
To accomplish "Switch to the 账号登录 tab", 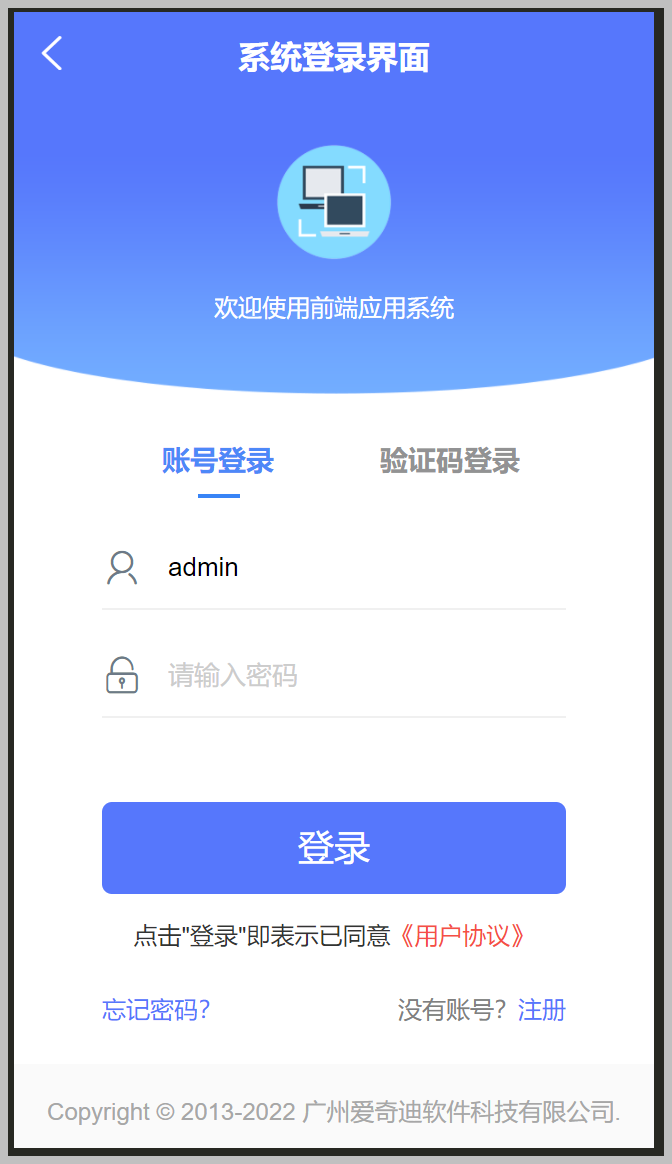I will point(218,461).
